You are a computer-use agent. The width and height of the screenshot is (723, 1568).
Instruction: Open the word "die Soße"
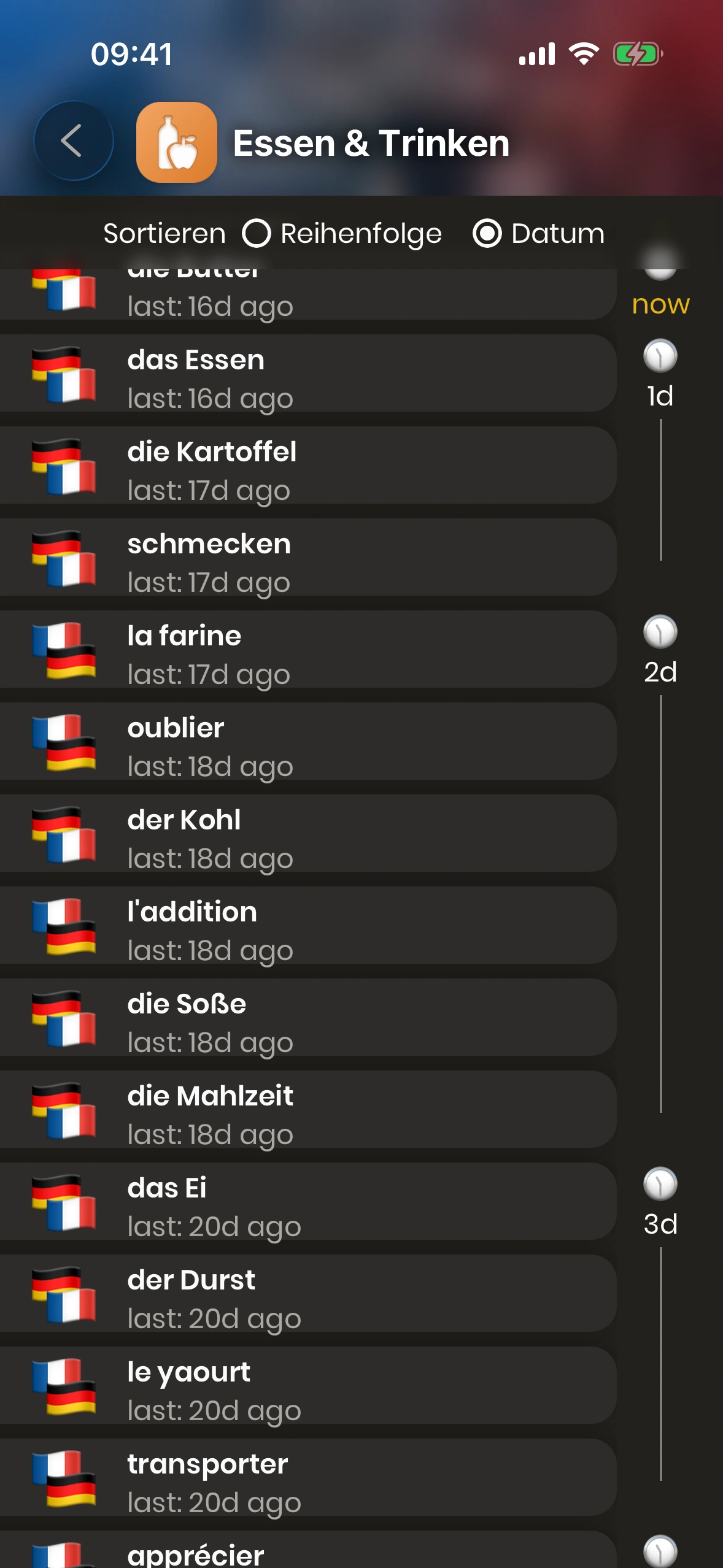[x=307, y=1018]
